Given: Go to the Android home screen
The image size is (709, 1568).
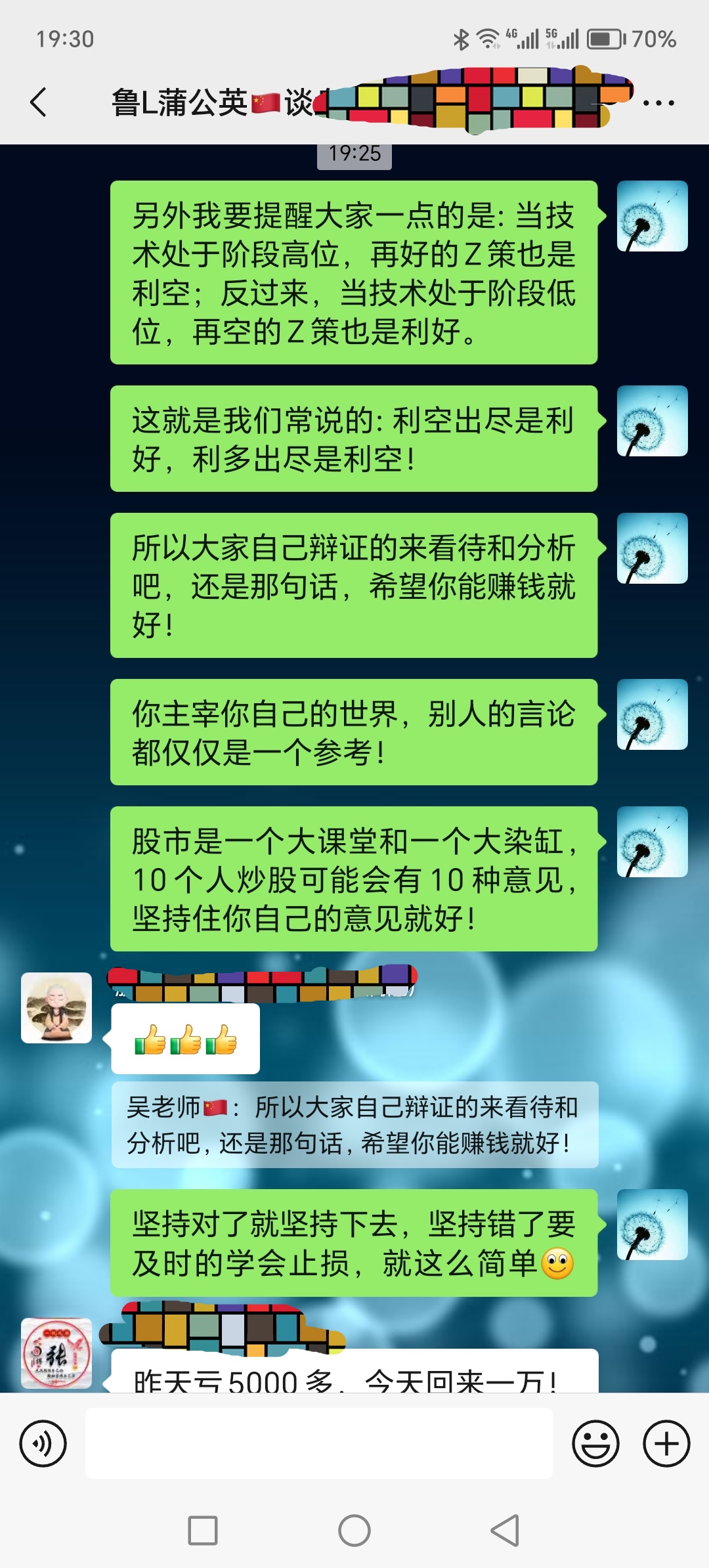Looking at the screenshot, I should [x=354, y=1531].
